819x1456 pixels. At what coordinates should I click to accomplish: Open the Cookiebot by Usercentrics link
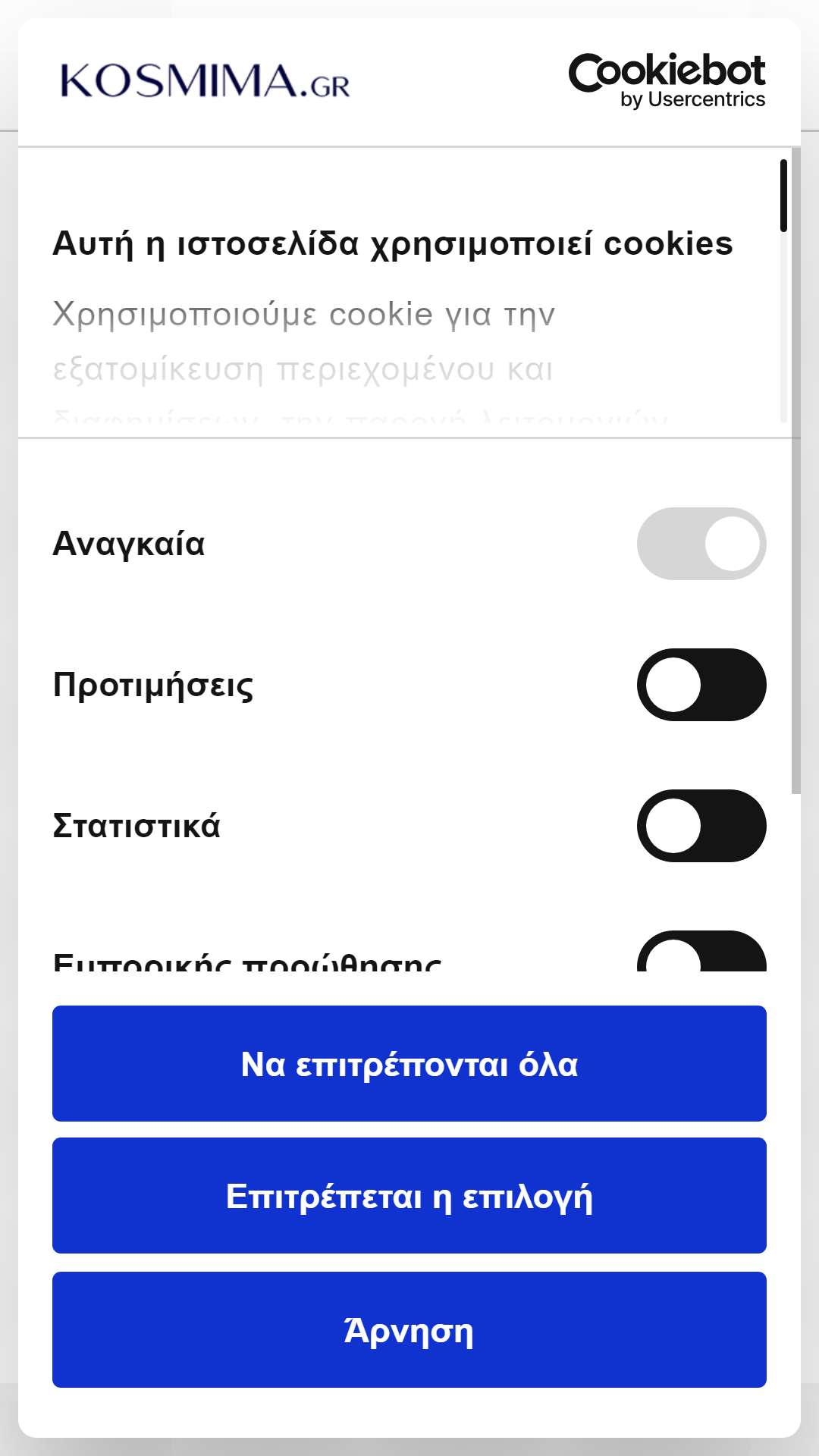(667, 81)
